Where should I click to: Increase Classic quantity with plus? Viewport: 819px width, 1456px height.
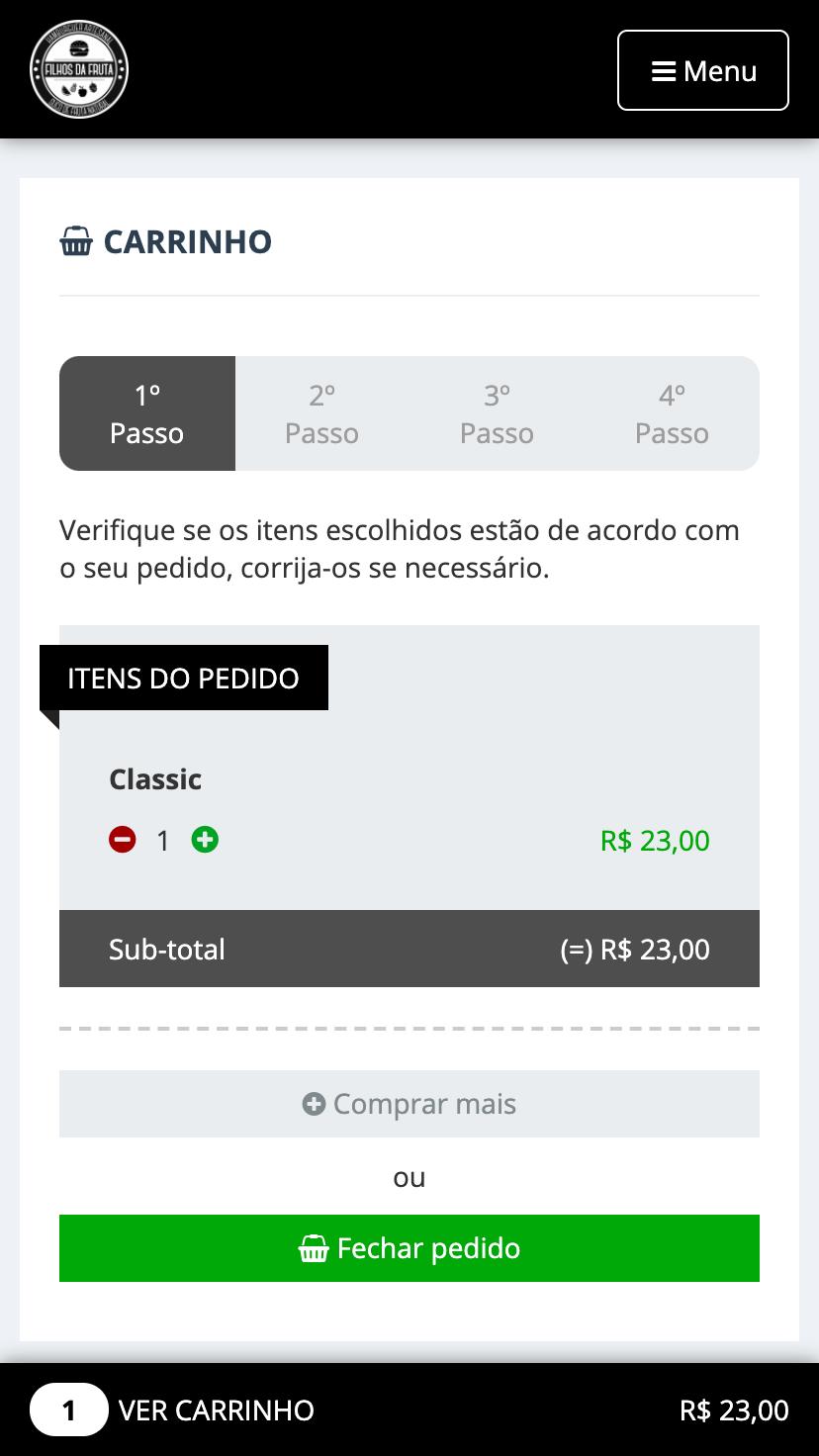click(x=205, y=840)
